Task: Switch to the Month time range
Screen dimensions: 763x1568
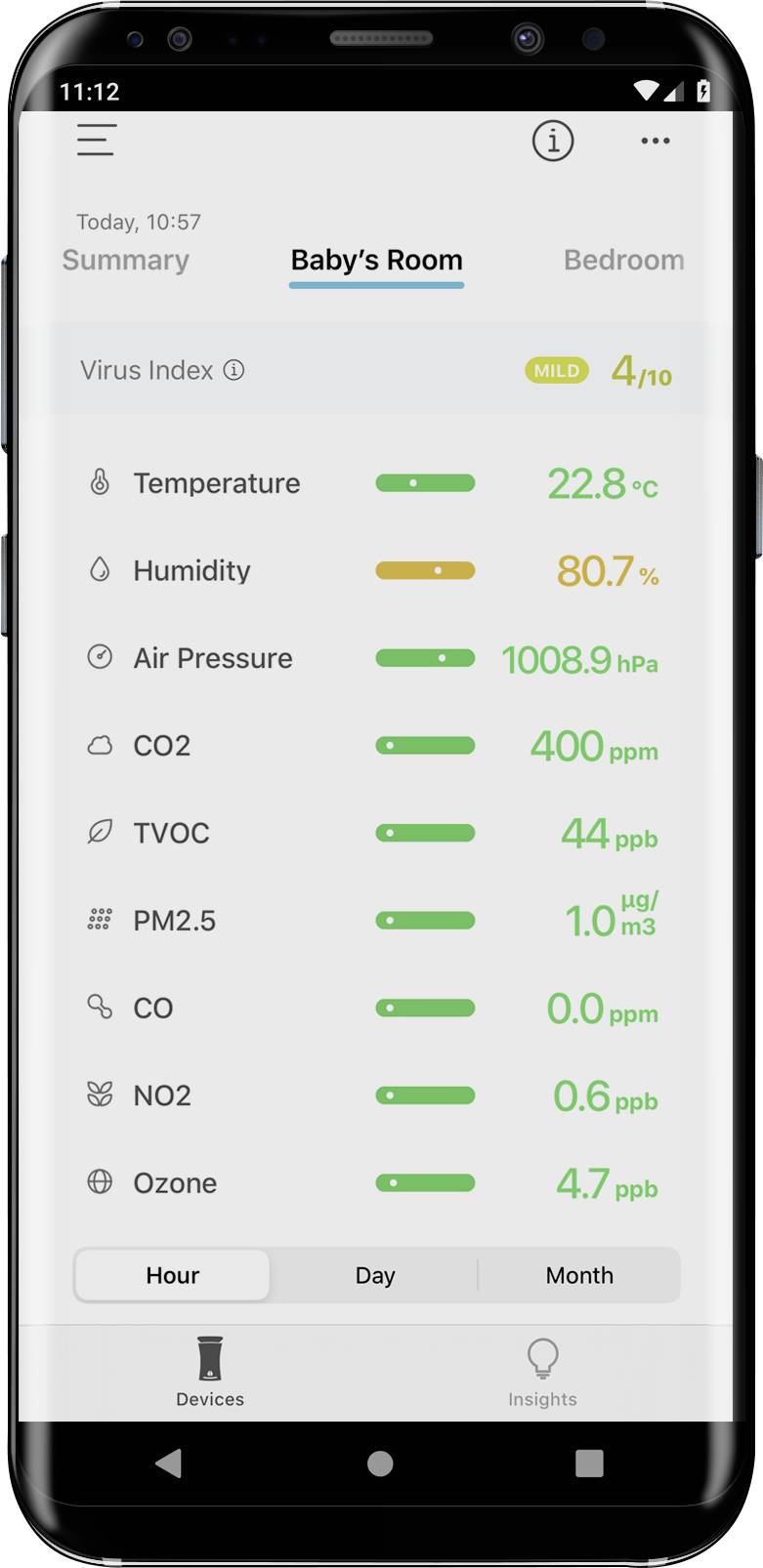Action: coord(579,1275)
